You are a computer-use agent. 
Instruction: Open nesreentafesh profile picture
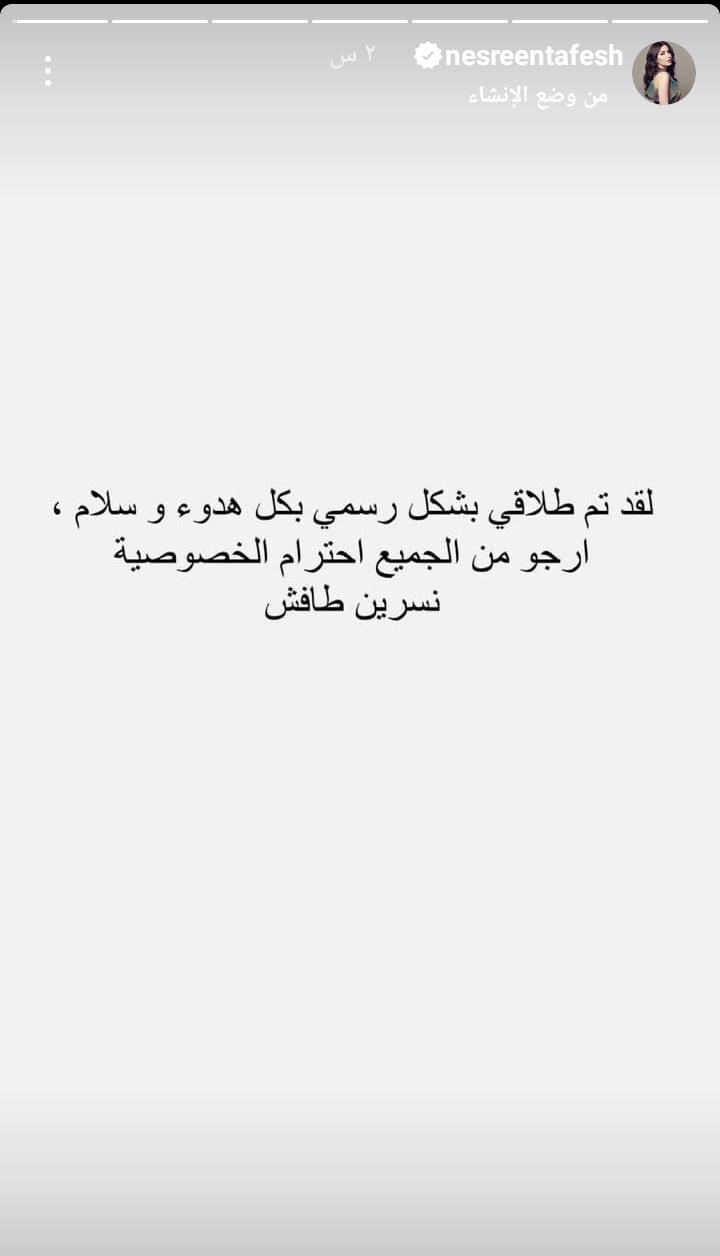click(x=663, y=73)
